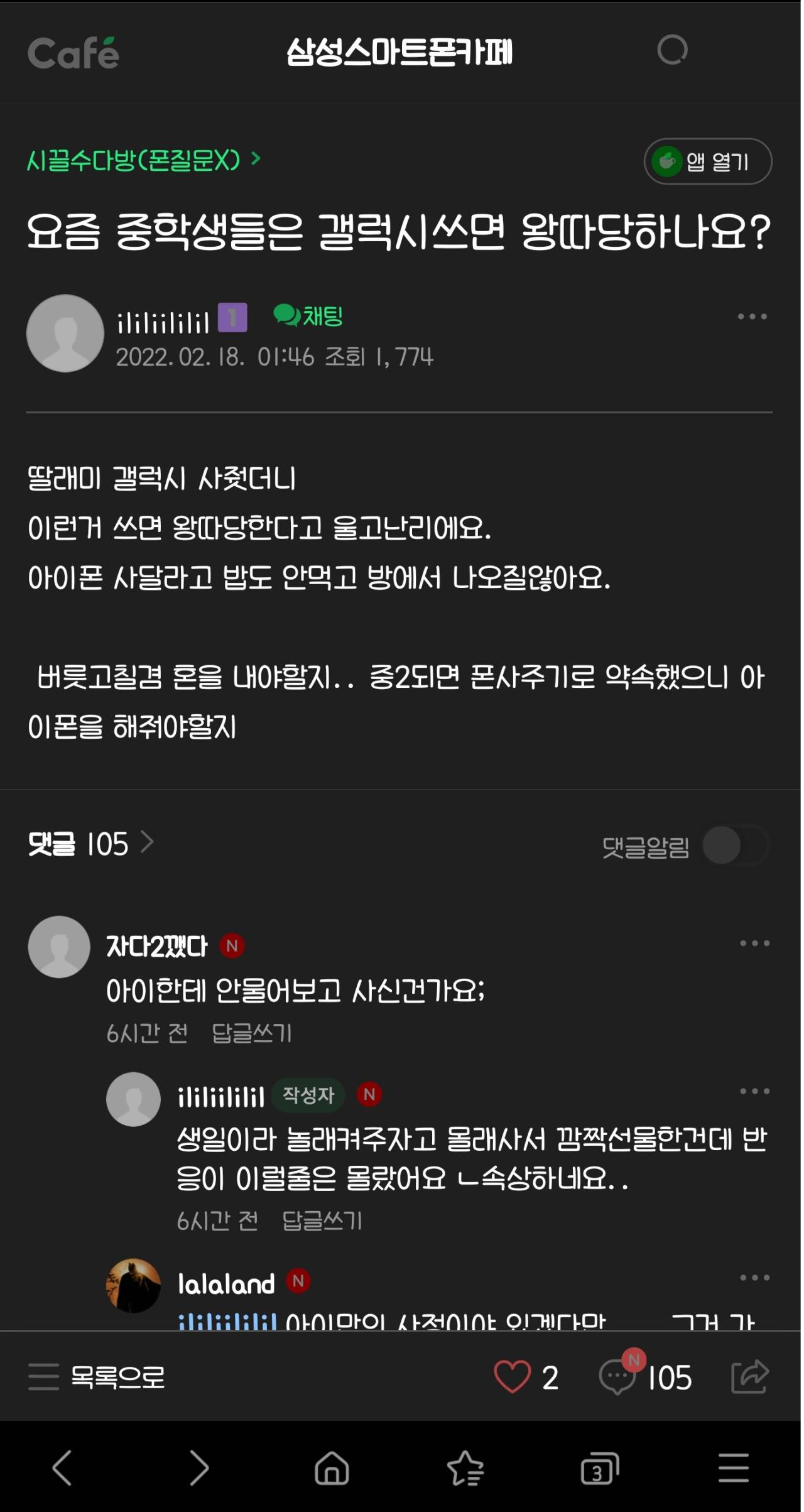Open the full 댓글 105 list
804x1512 pixels.
91,844
